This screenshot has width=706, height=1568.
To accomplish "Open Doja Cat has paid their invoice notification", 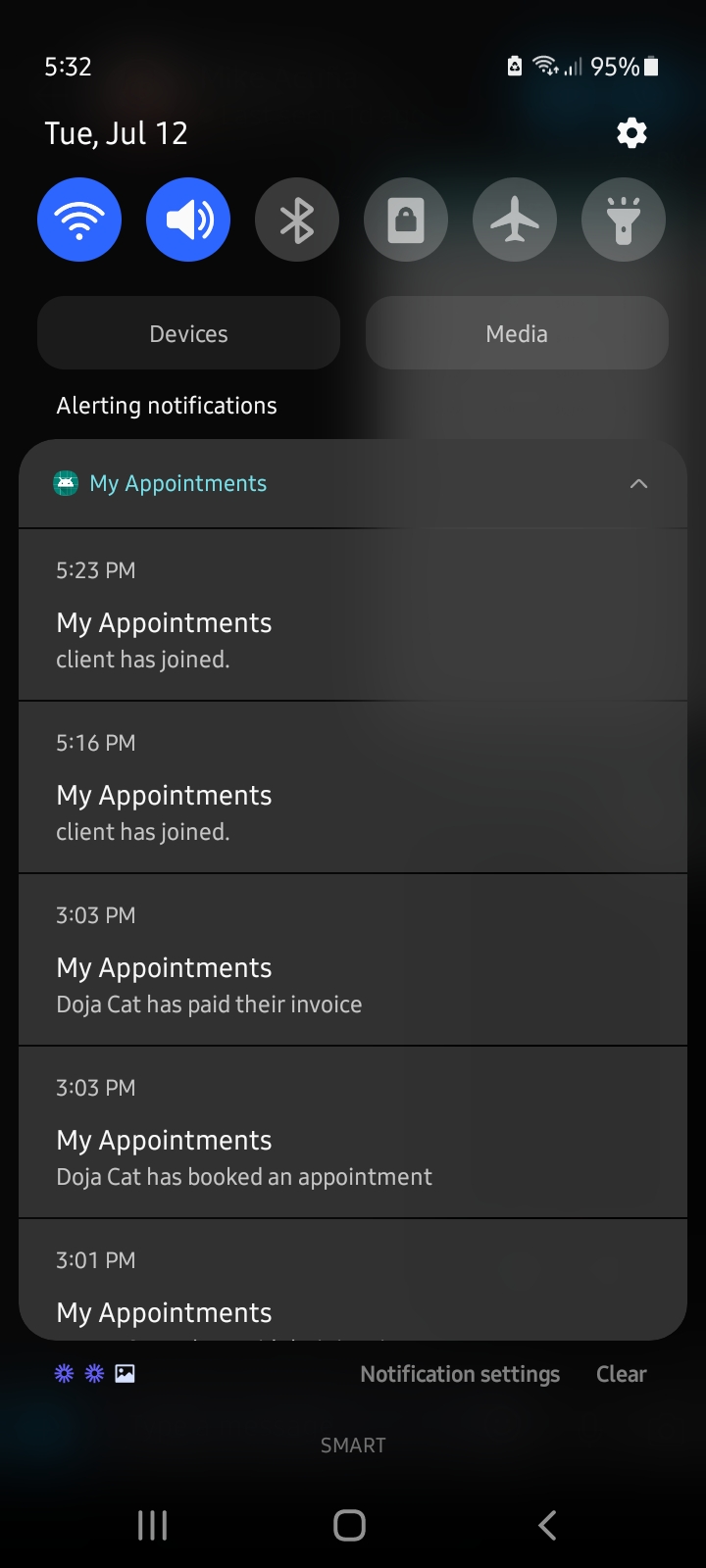I will coord(353,960).
